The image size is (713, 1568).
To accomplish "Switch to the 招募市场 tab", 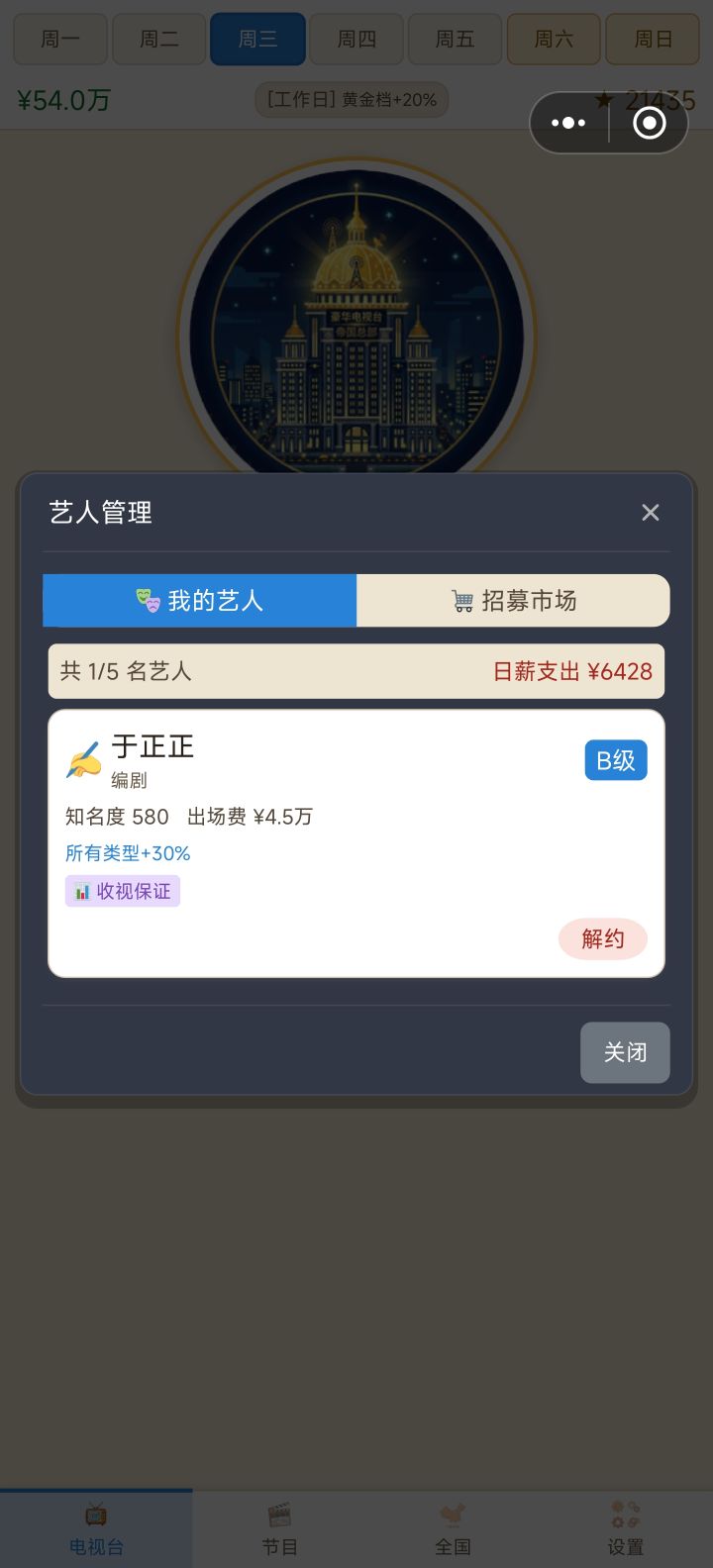I will tap(513, 600).
